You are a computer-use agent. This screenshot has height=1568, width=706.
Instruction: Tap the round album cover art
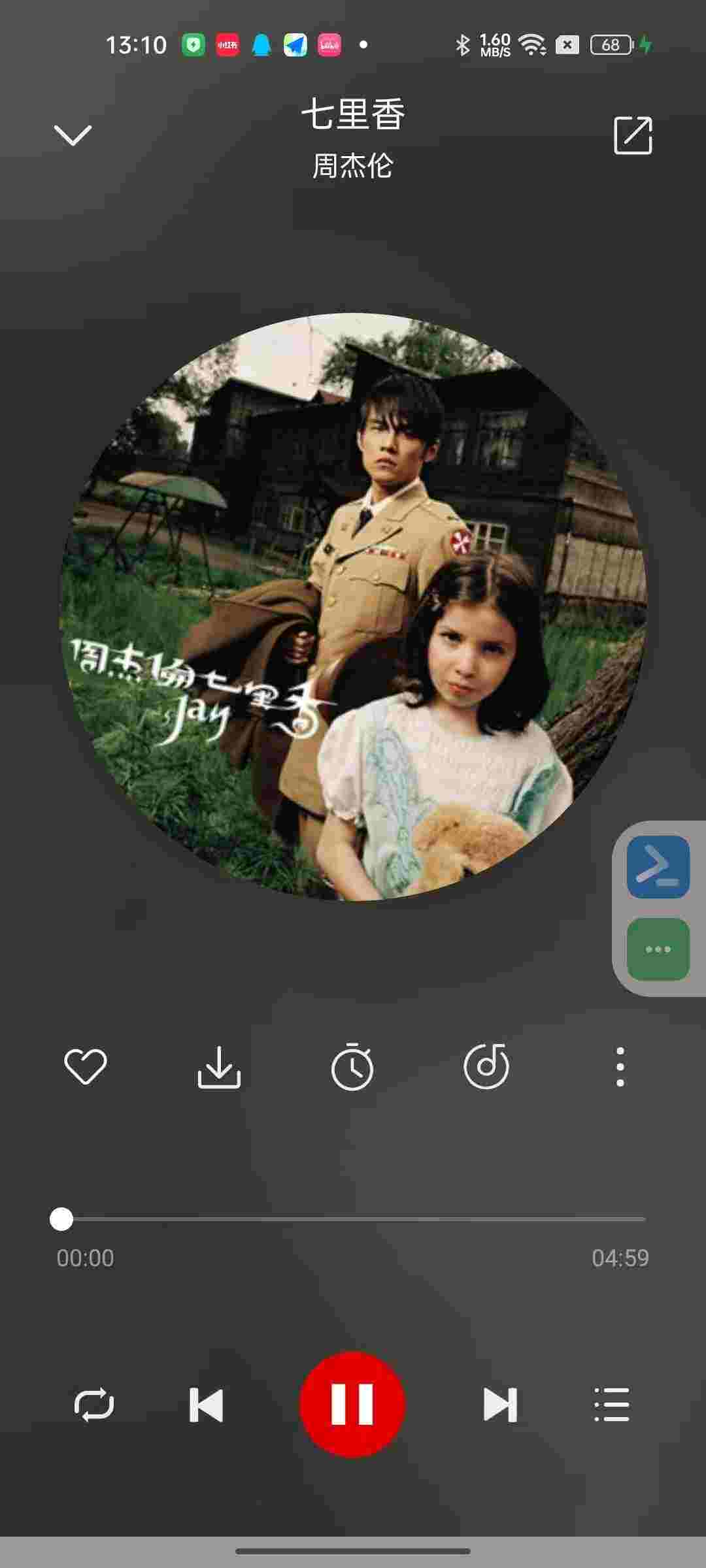point(353,606)
